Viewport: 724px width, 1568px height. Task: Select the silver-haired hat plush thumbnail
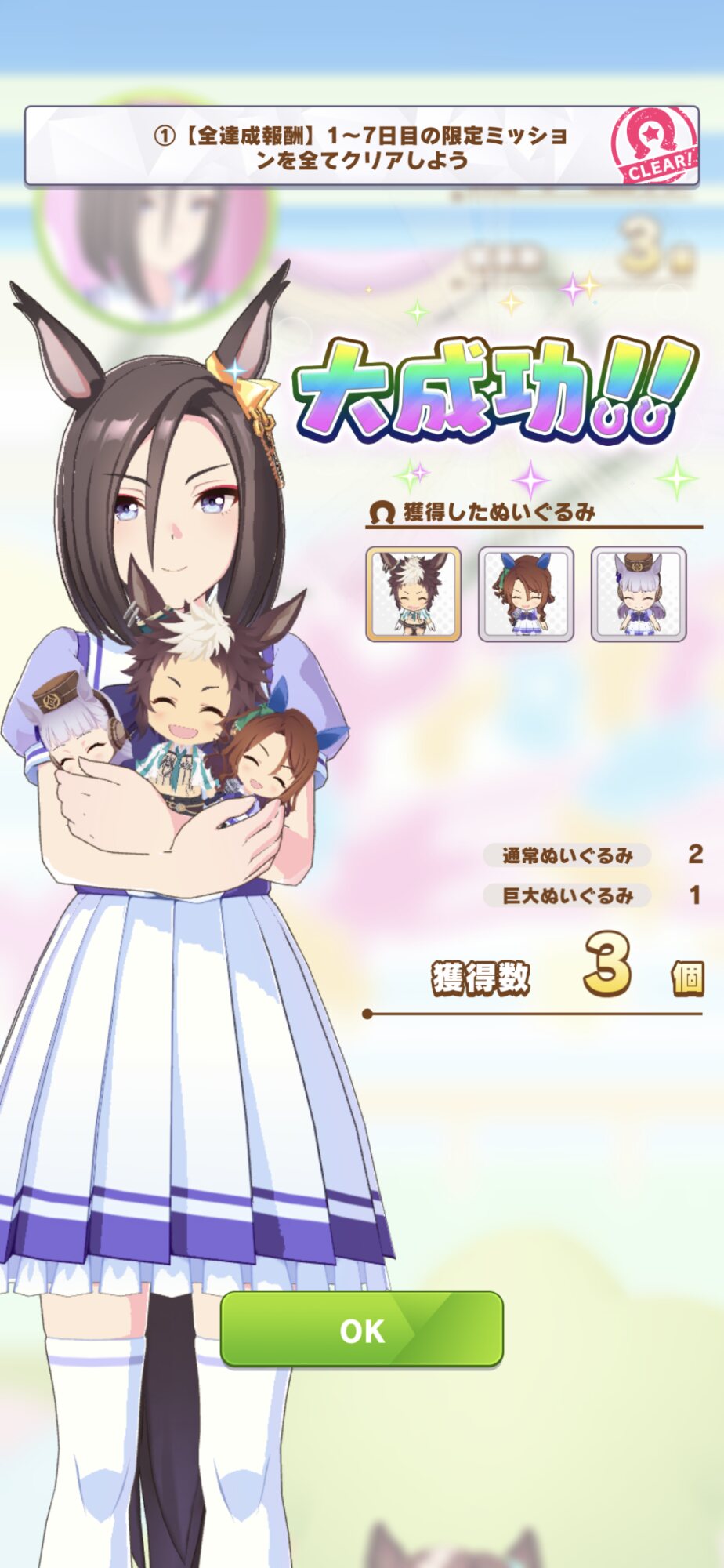638,594
